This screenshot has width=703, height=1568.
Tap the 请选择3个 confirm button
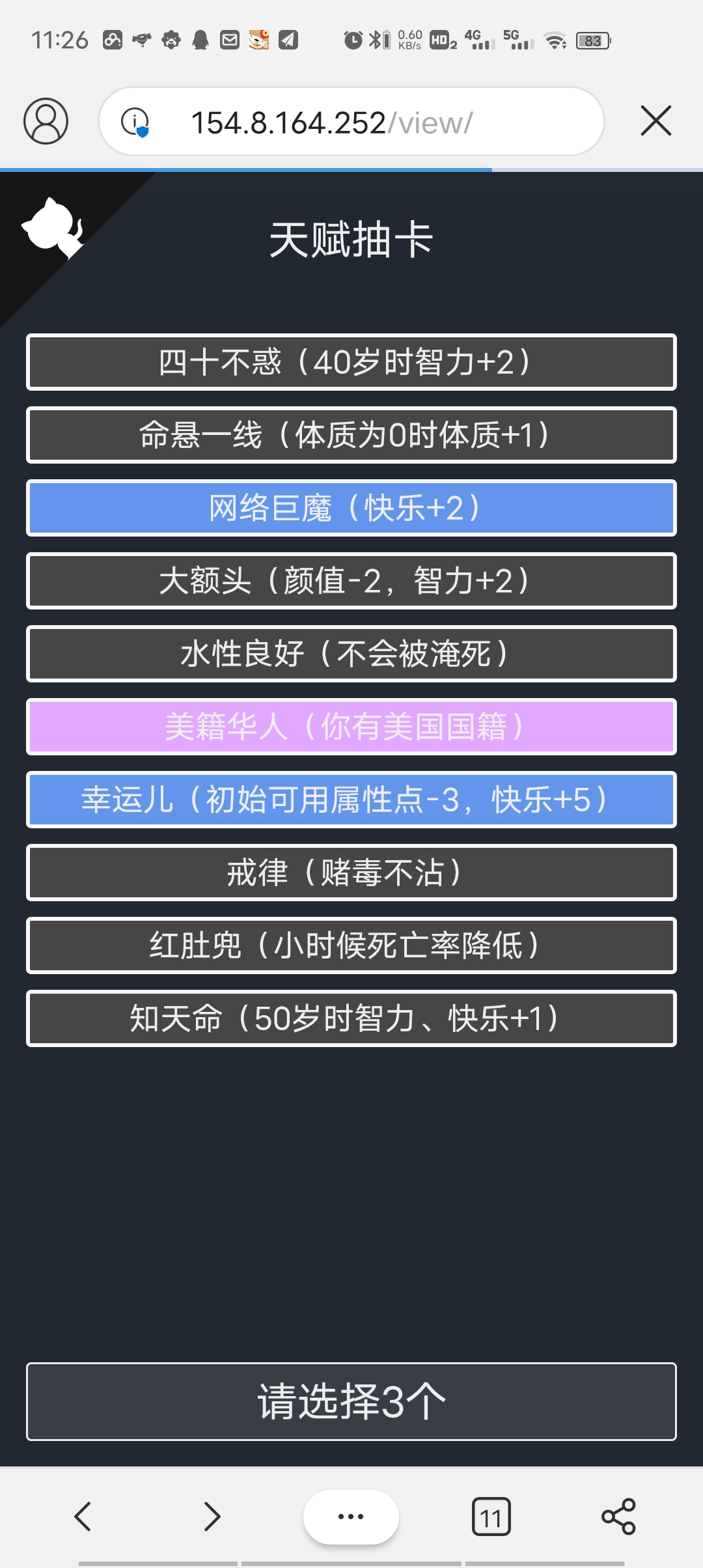click(x=351, y=1401)
